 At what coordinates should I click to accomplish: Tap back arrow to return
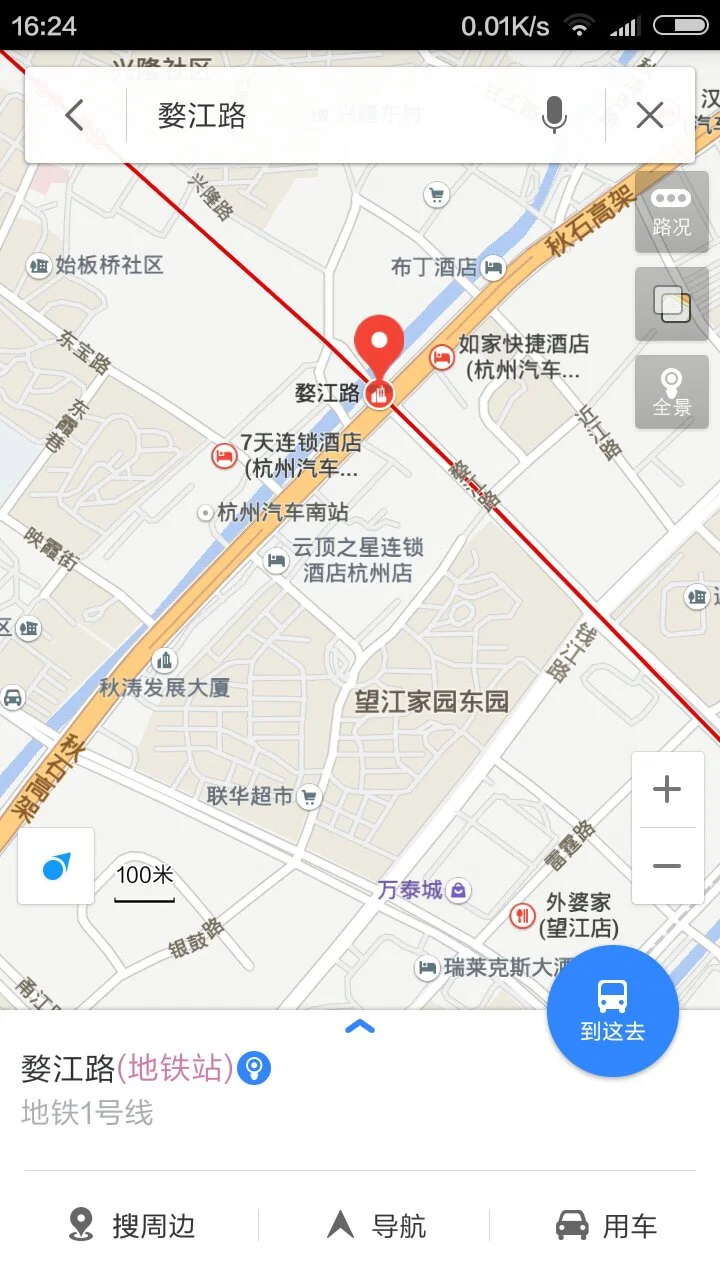[72, 115]
